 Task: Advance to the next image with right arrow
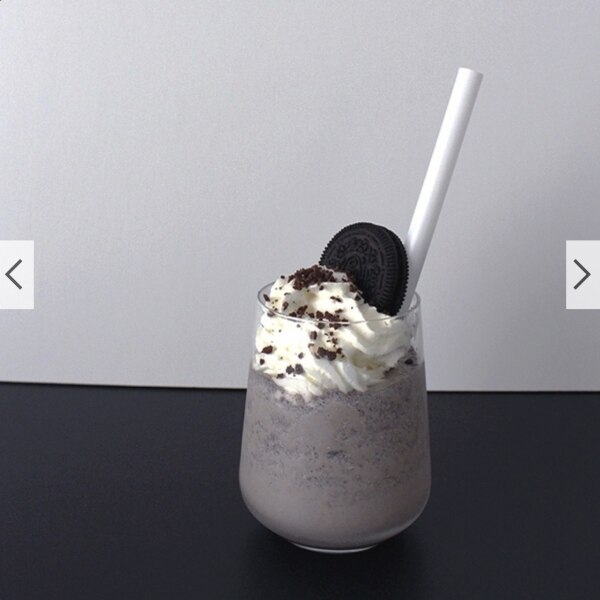pyautogui.click(x=582, y=274)
